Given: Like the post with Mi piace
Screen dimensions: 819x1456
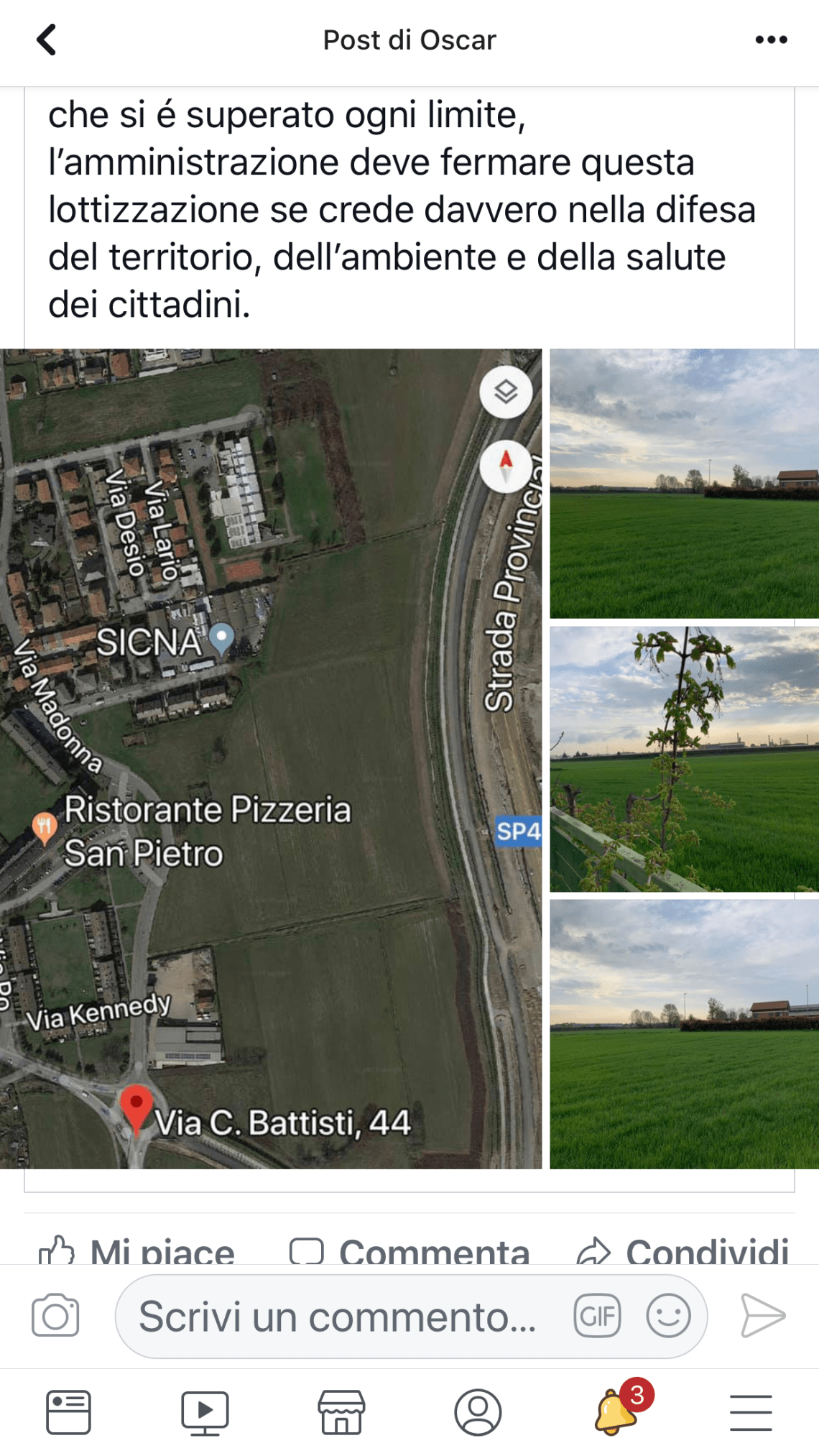Looking at the screenshot, I should 138,1251.
